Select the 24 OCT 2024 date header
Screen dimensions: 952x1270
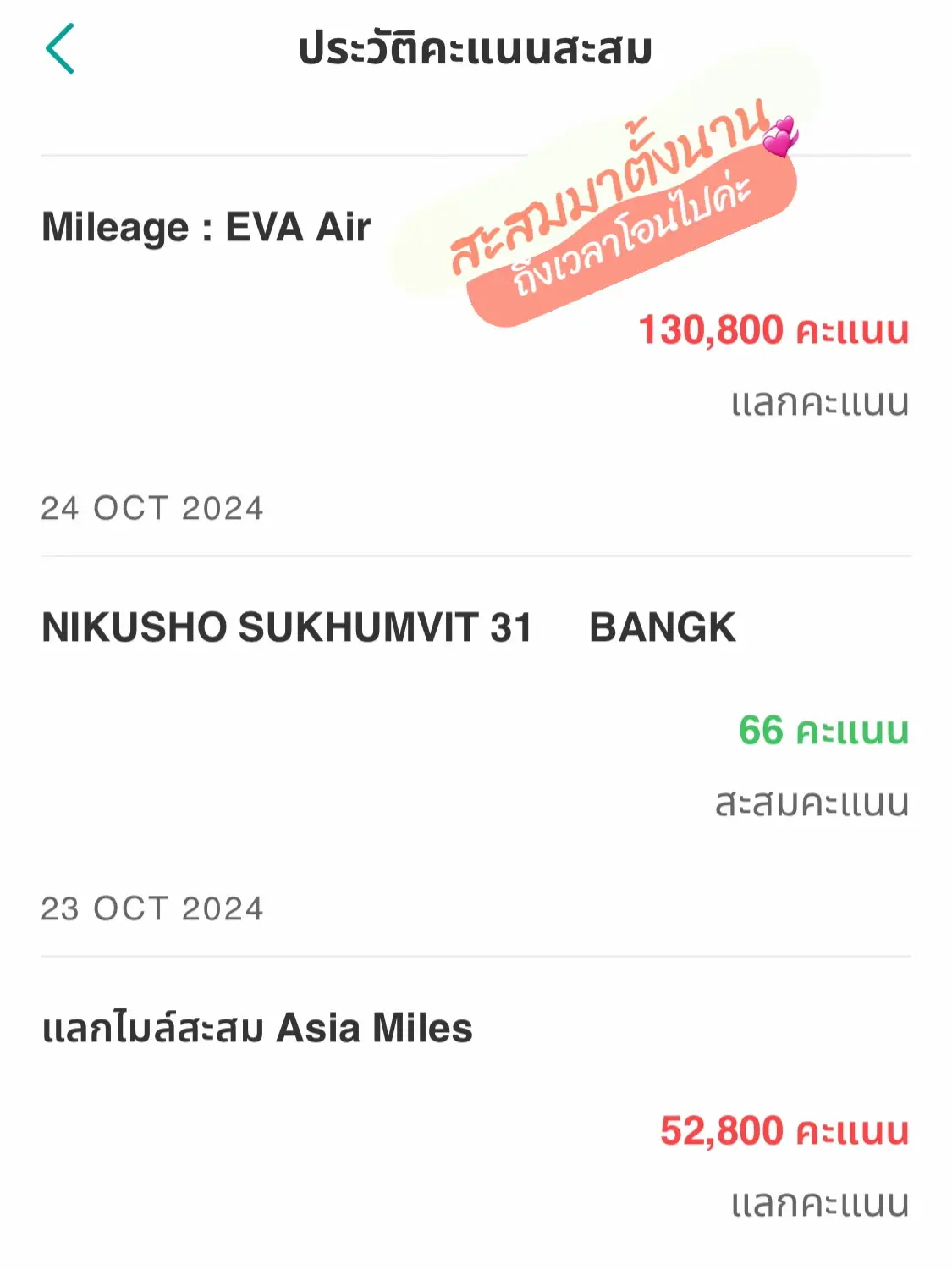tap(154, 508)
